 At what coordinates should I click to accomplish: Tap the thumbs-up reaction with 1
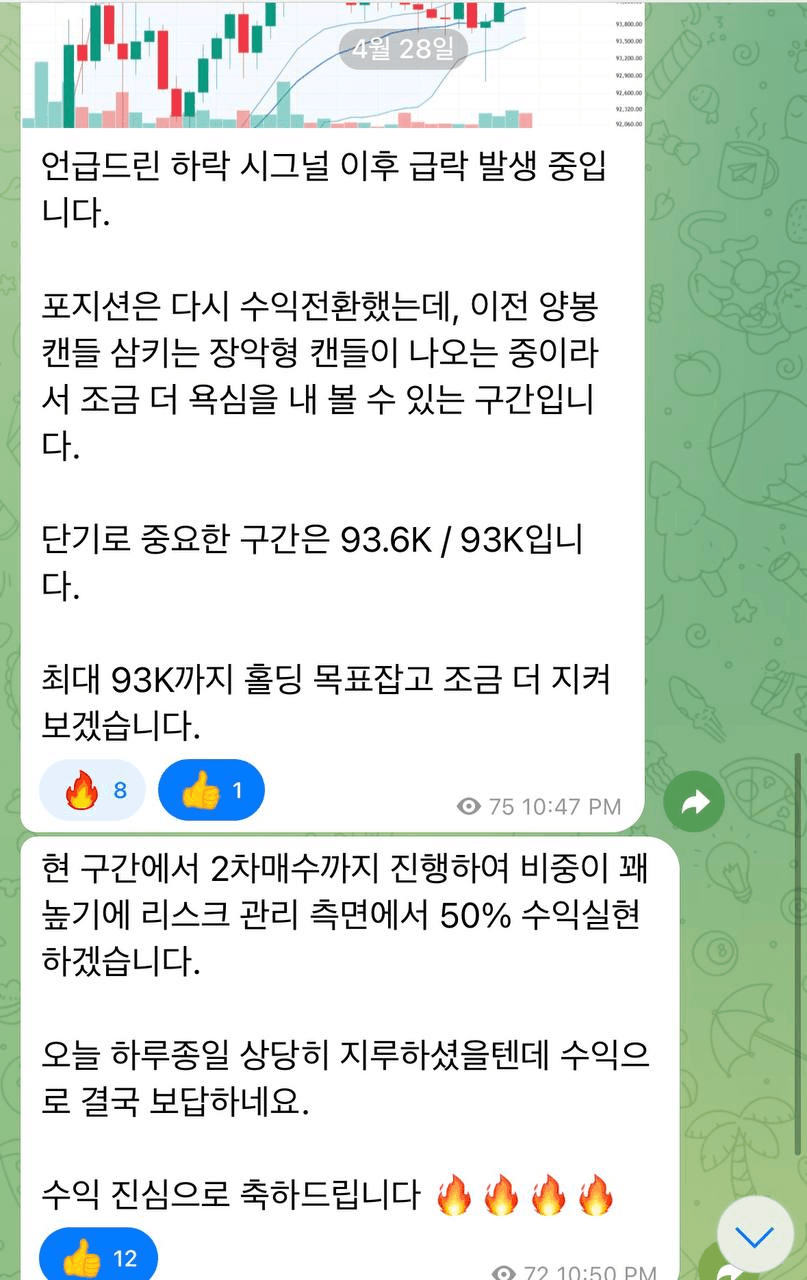pos(211,790)
